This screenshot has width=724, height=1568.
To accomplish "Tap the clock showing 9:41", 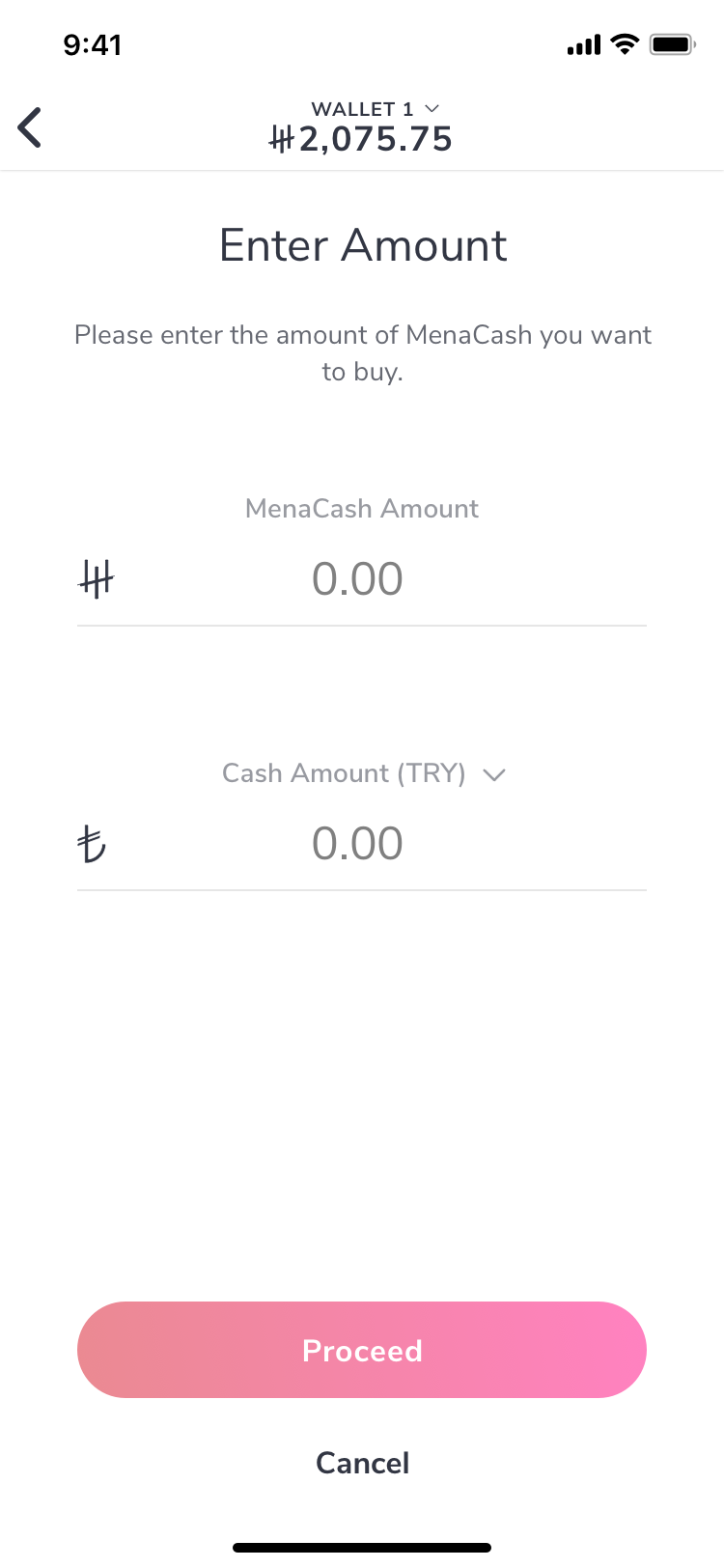I will pyautogui.click(x=94, y=44).
